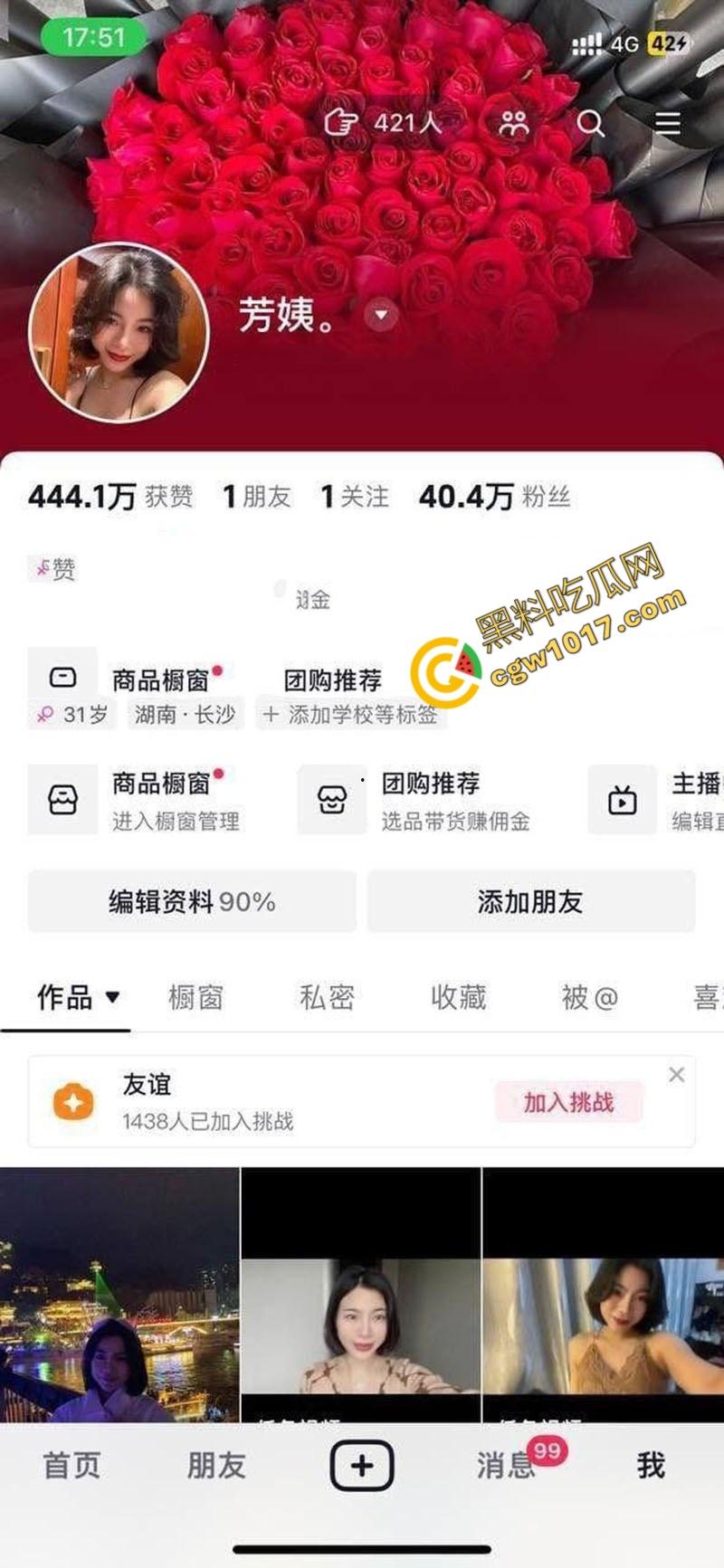Open the 40.4万 粉丝 followers list
724x1568 pixels.
coord(494,497)
